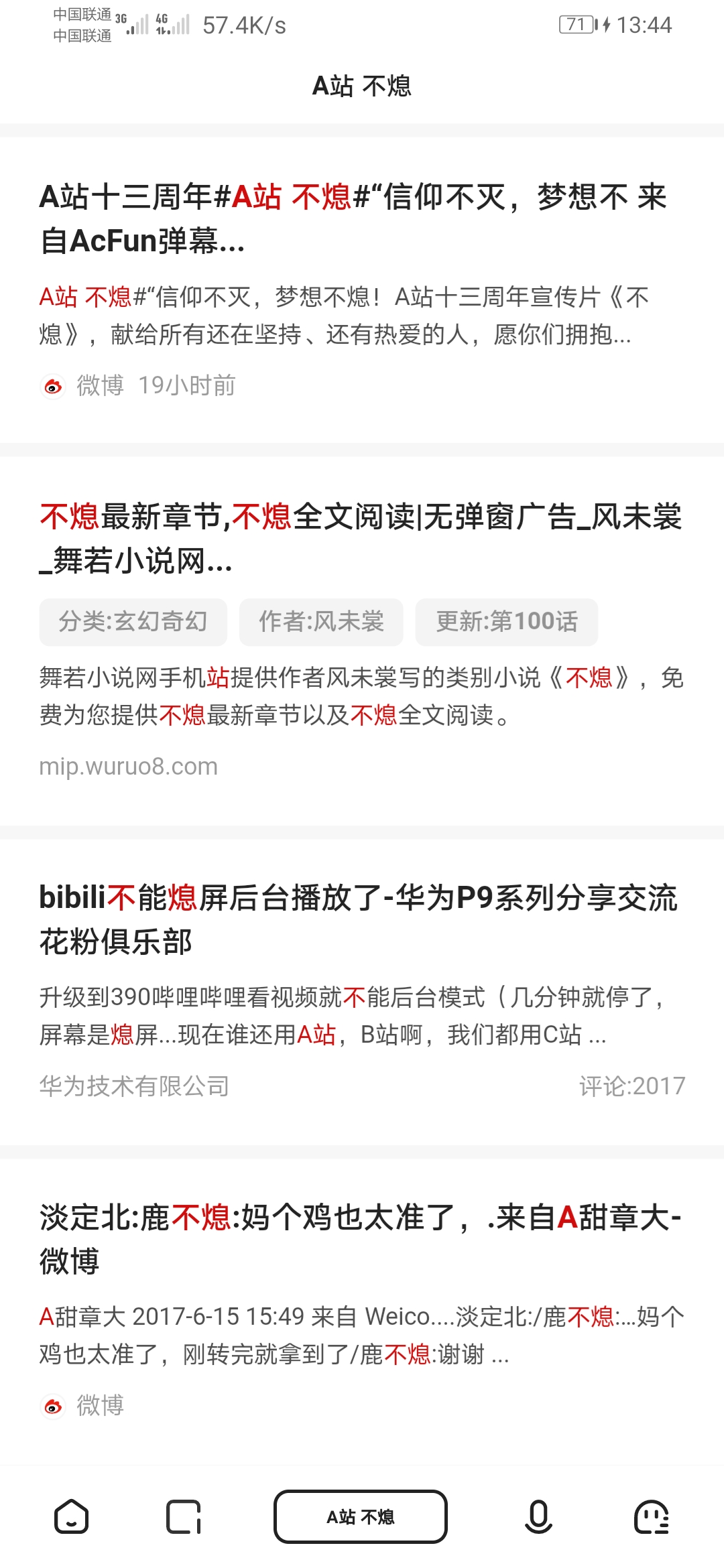The height and width of the screenshot is (1568, 724).
Task: Open the 不熄最新章节 result from 舞若小说网
Action: pos(361,538)
